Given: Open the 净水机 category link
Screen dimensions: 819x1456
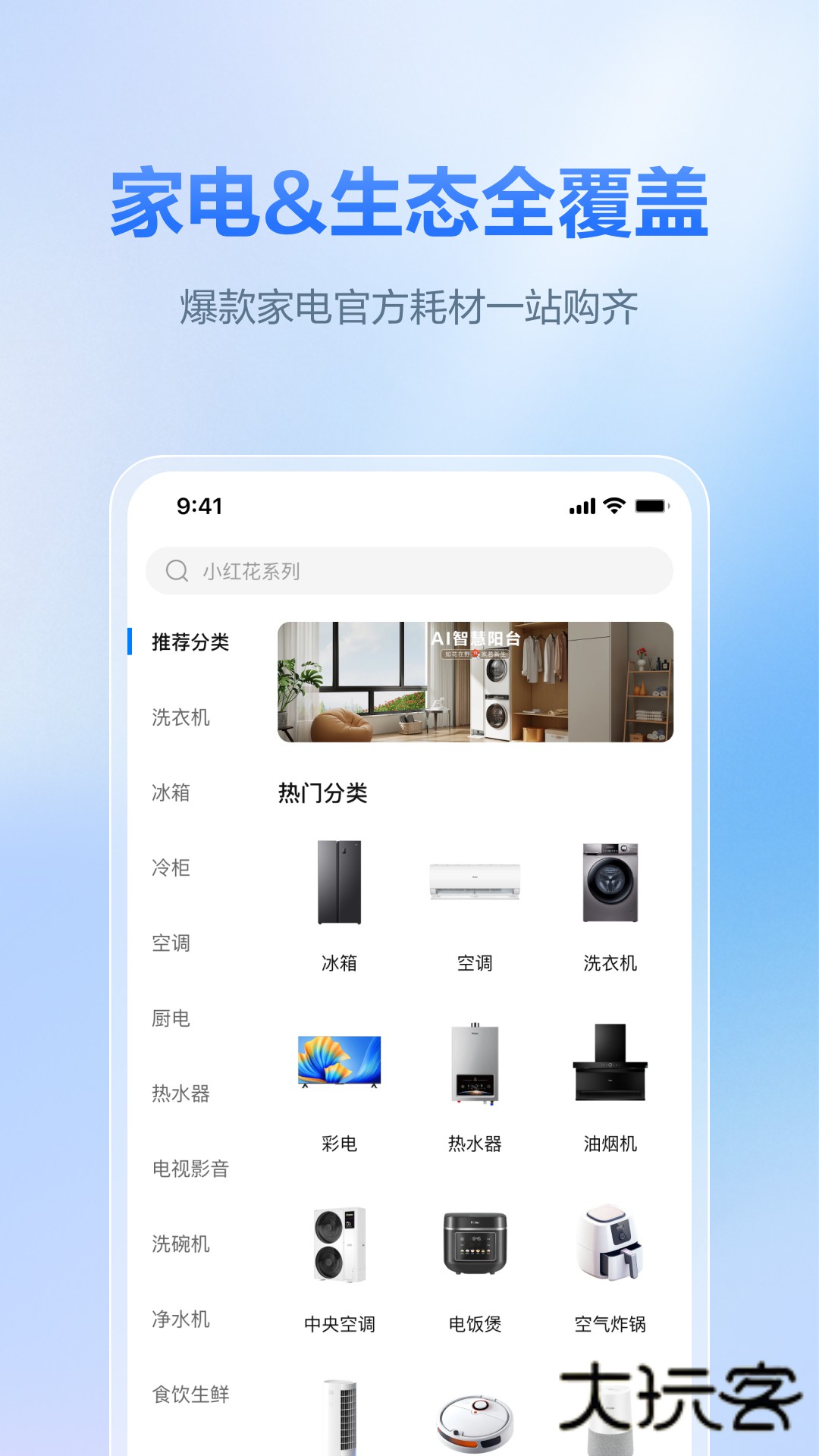Looking at the screenshot, I should pos(180,1320).
